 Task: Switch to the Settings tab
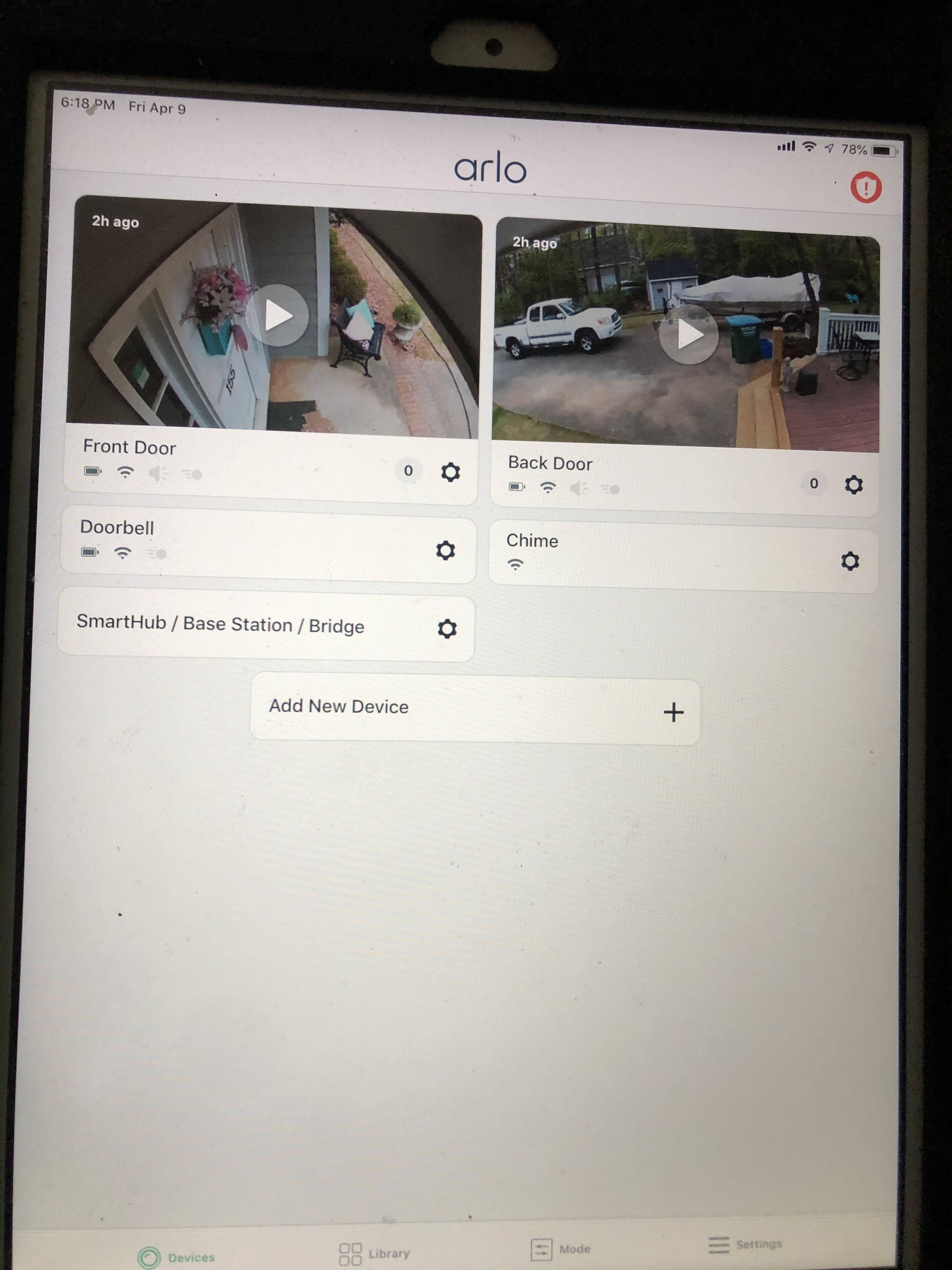coord(745,1245)
